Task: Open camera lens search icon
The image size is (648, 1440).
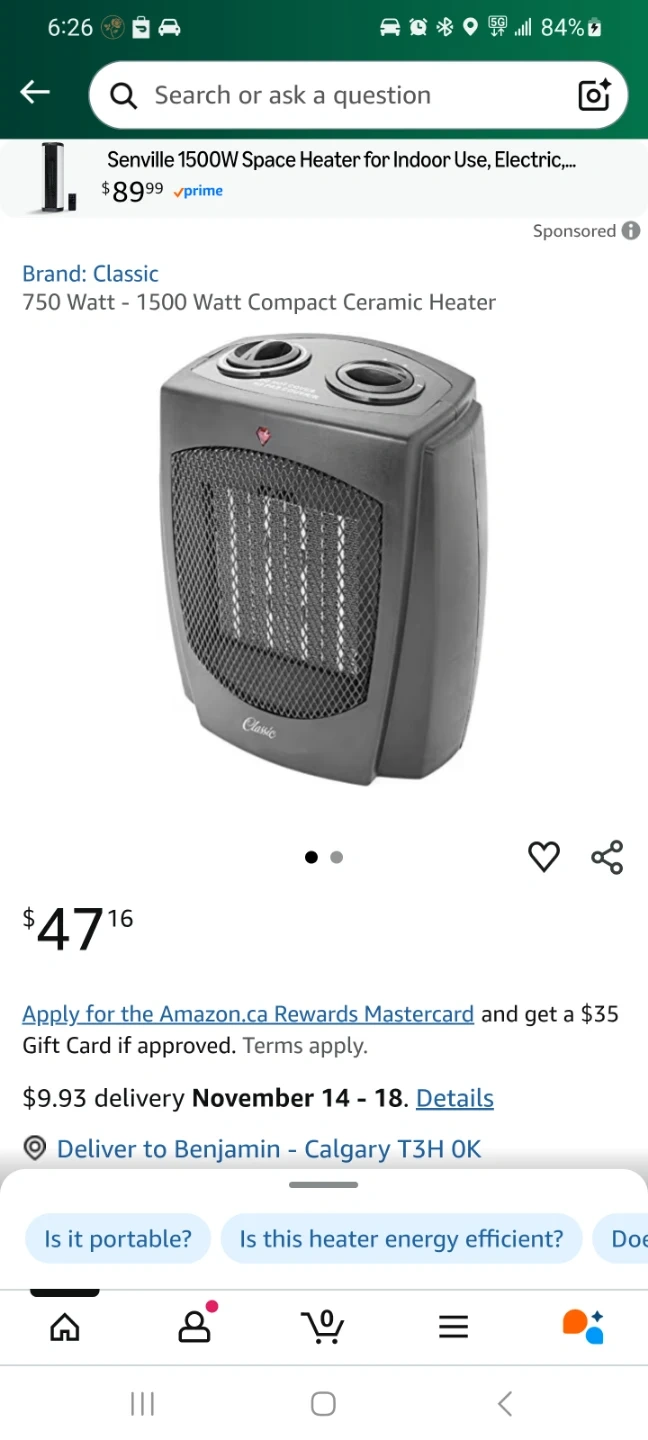Action: click(594, 95)
